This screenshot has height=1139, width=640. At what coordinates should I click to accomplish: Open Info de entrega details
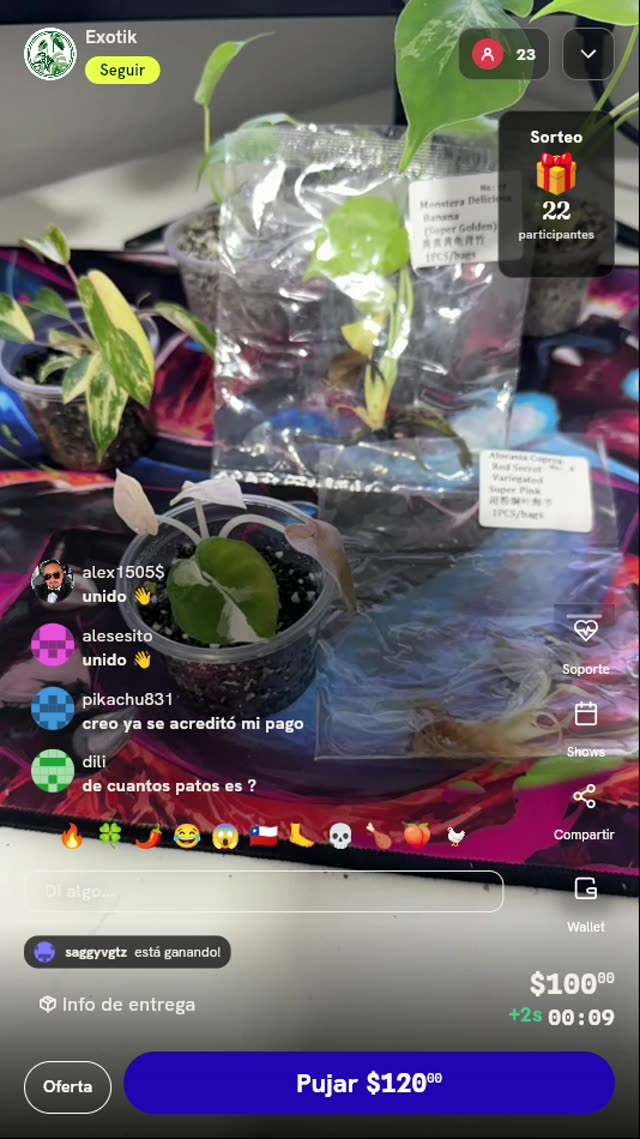[x=117, y=1005]
